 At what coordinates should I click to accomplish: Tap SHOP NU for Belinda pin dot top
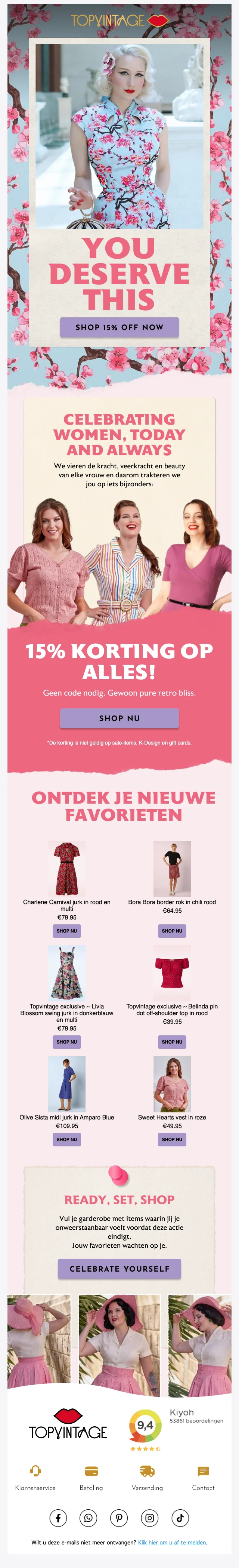coord(172,1041)
